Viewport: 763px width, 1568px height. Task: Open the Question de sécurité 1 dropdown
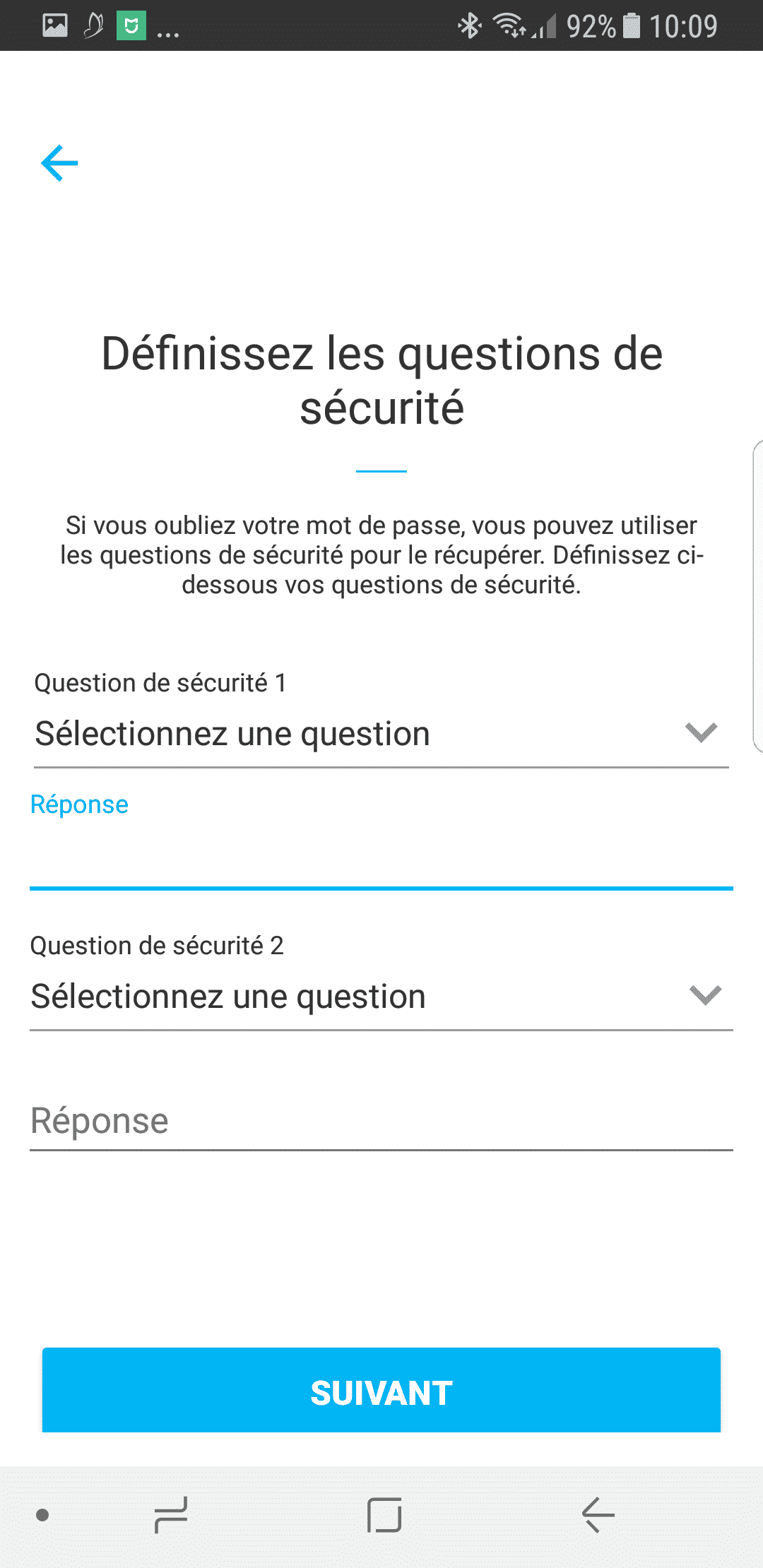click(x=381, y=734)
